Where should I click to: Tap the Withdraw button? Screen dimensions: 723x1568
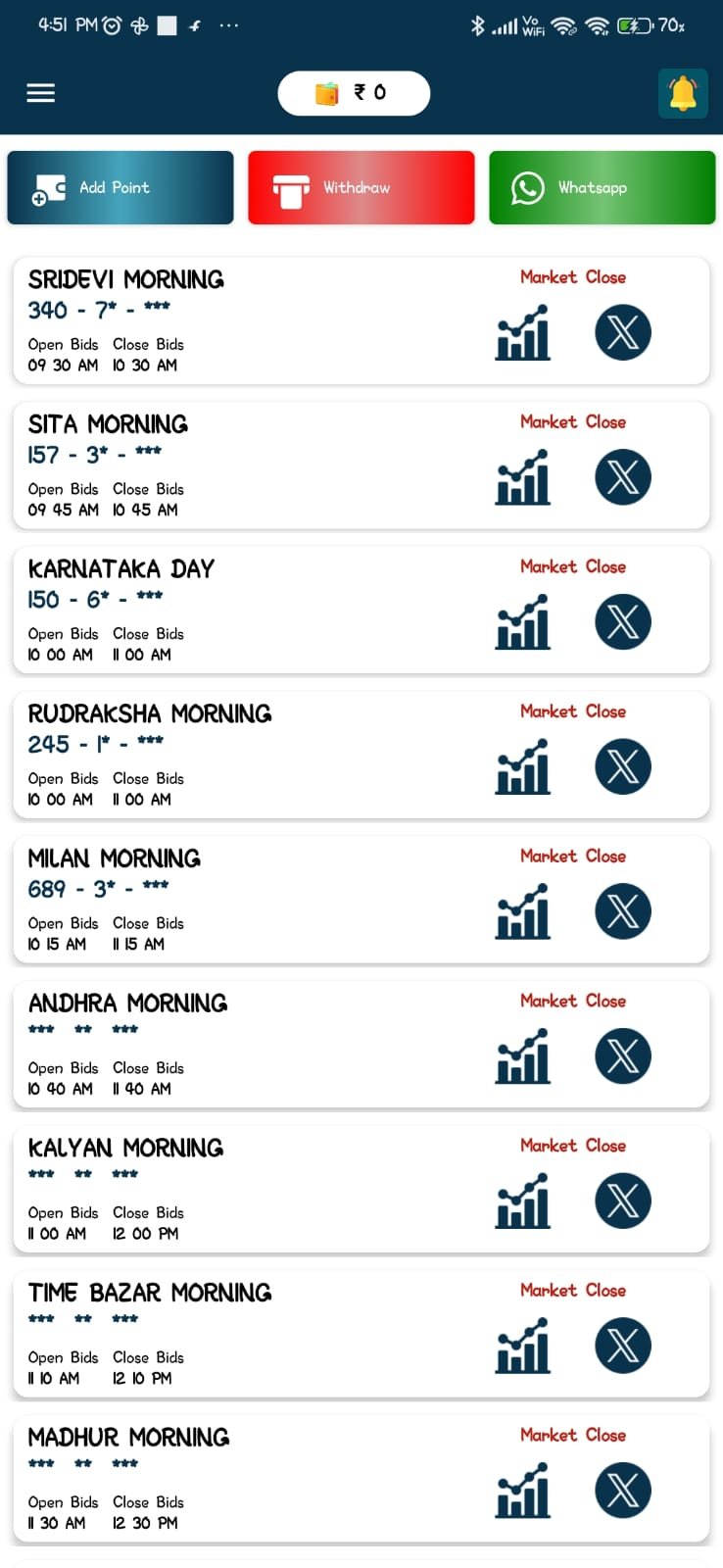pyautogui.click(x=361, y=188)
